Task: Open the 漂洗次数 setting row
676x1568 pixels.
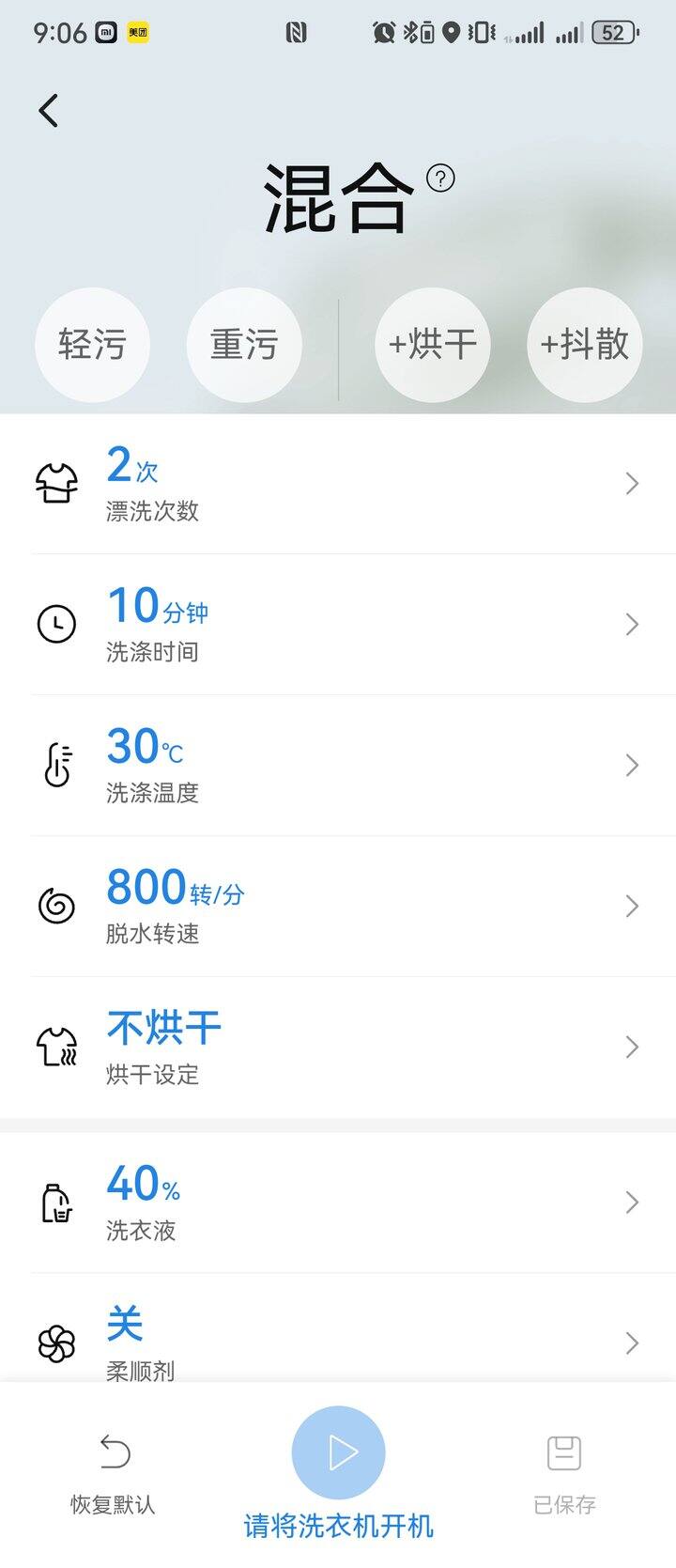Action: coord(338,484)
